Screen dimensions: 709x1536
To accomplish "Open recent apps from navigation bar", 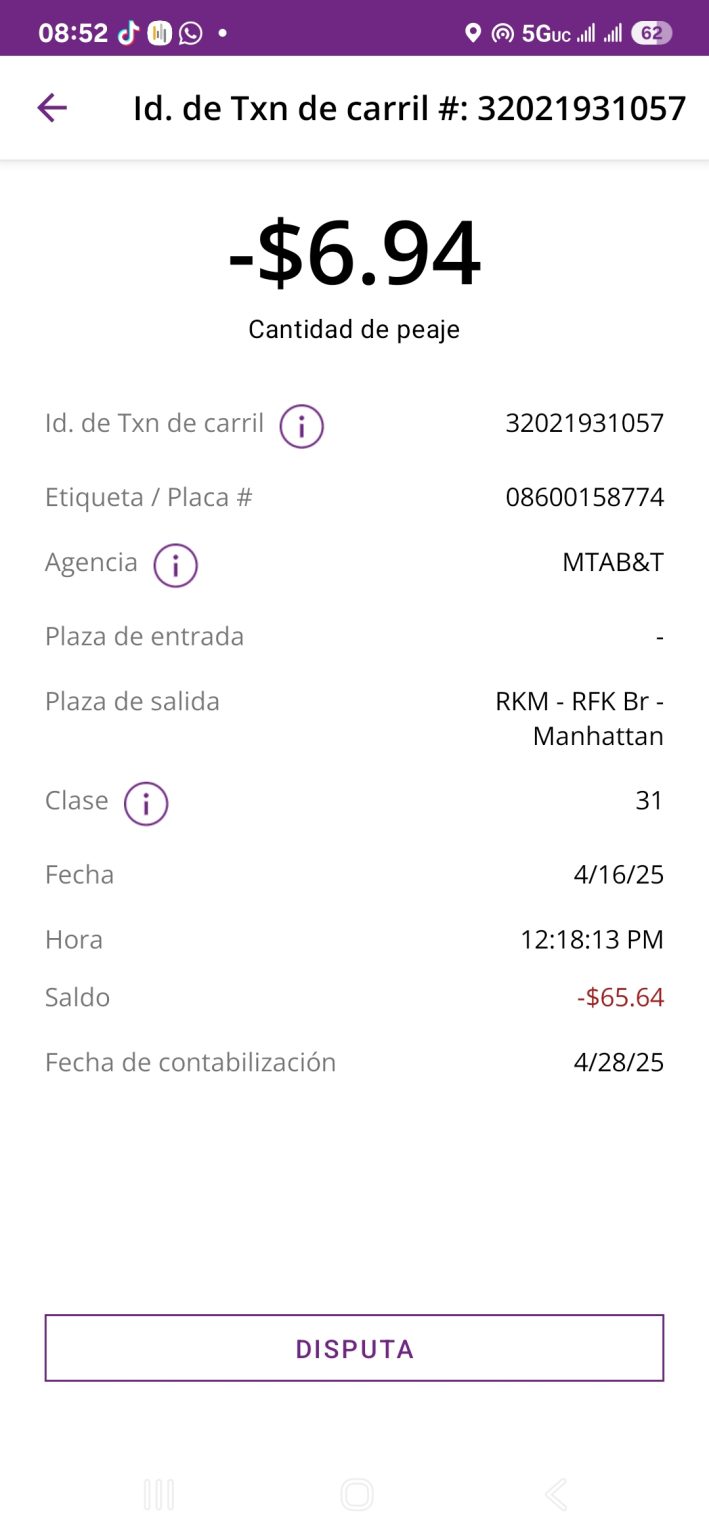I will pyautogui.click(x=159, y=1495).
